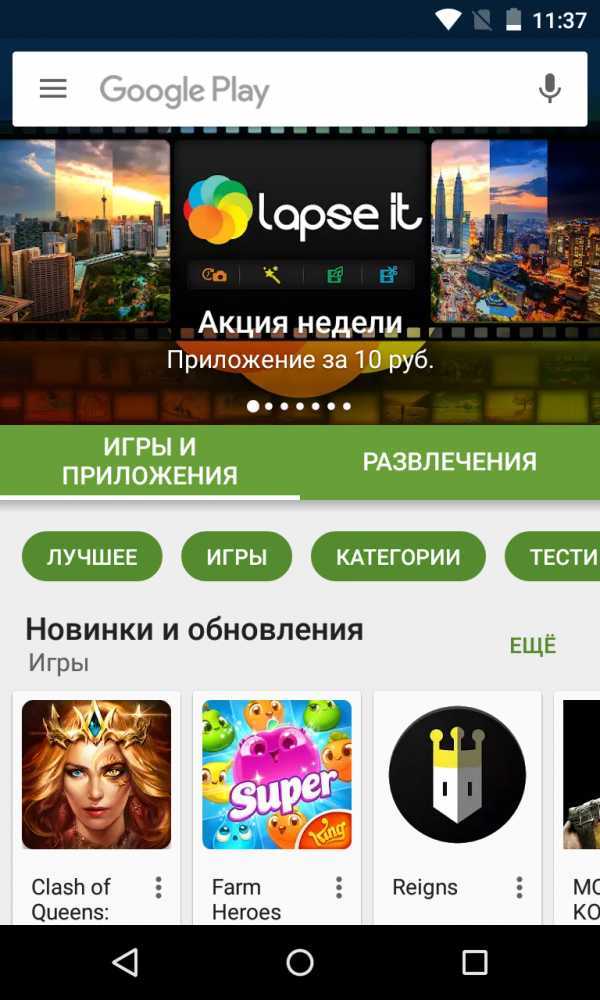This screenshot has height=1000, width=600.
Task: Tap Ещё next to Новинки и обновления
Action: [x=532, y=646]
